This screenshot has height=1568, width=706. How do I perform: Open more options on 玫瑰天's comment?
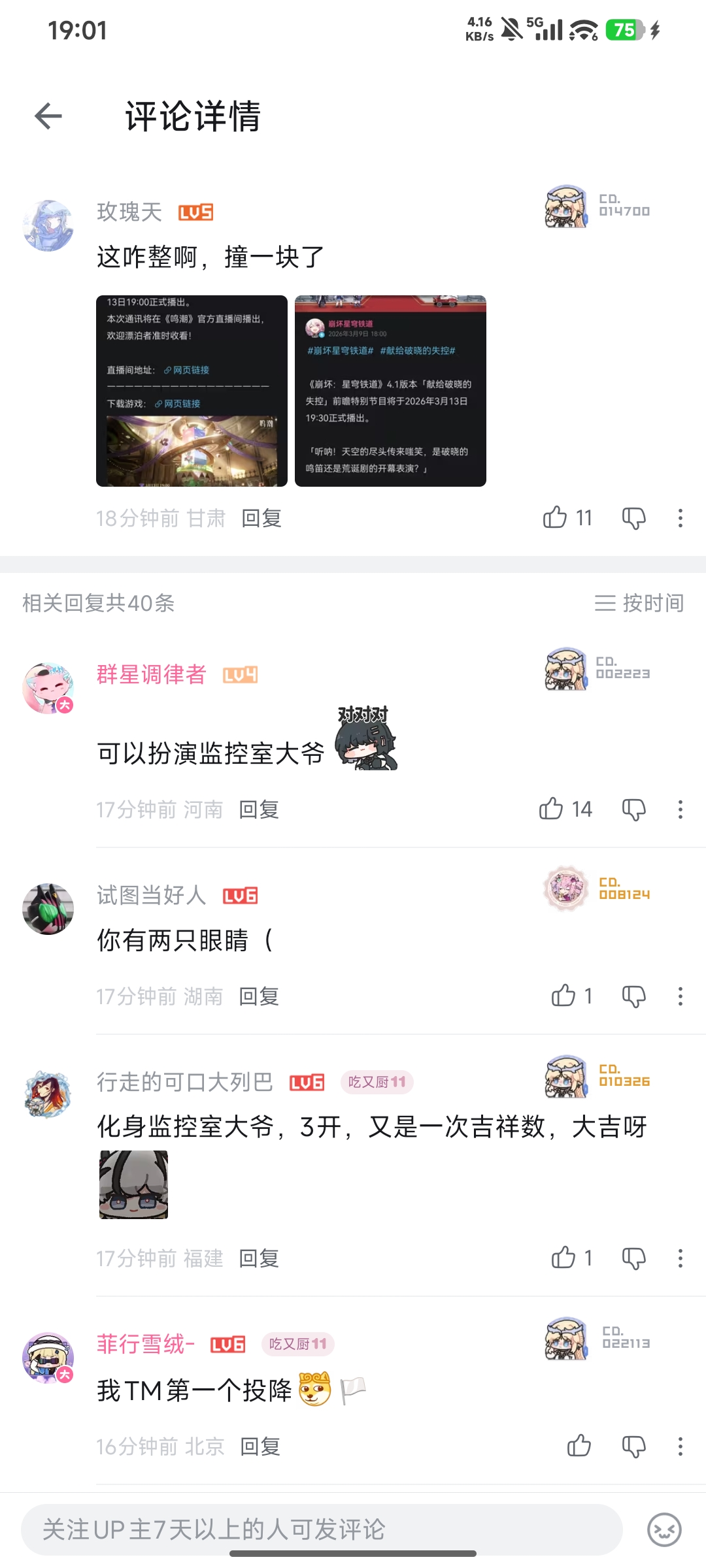680,518
